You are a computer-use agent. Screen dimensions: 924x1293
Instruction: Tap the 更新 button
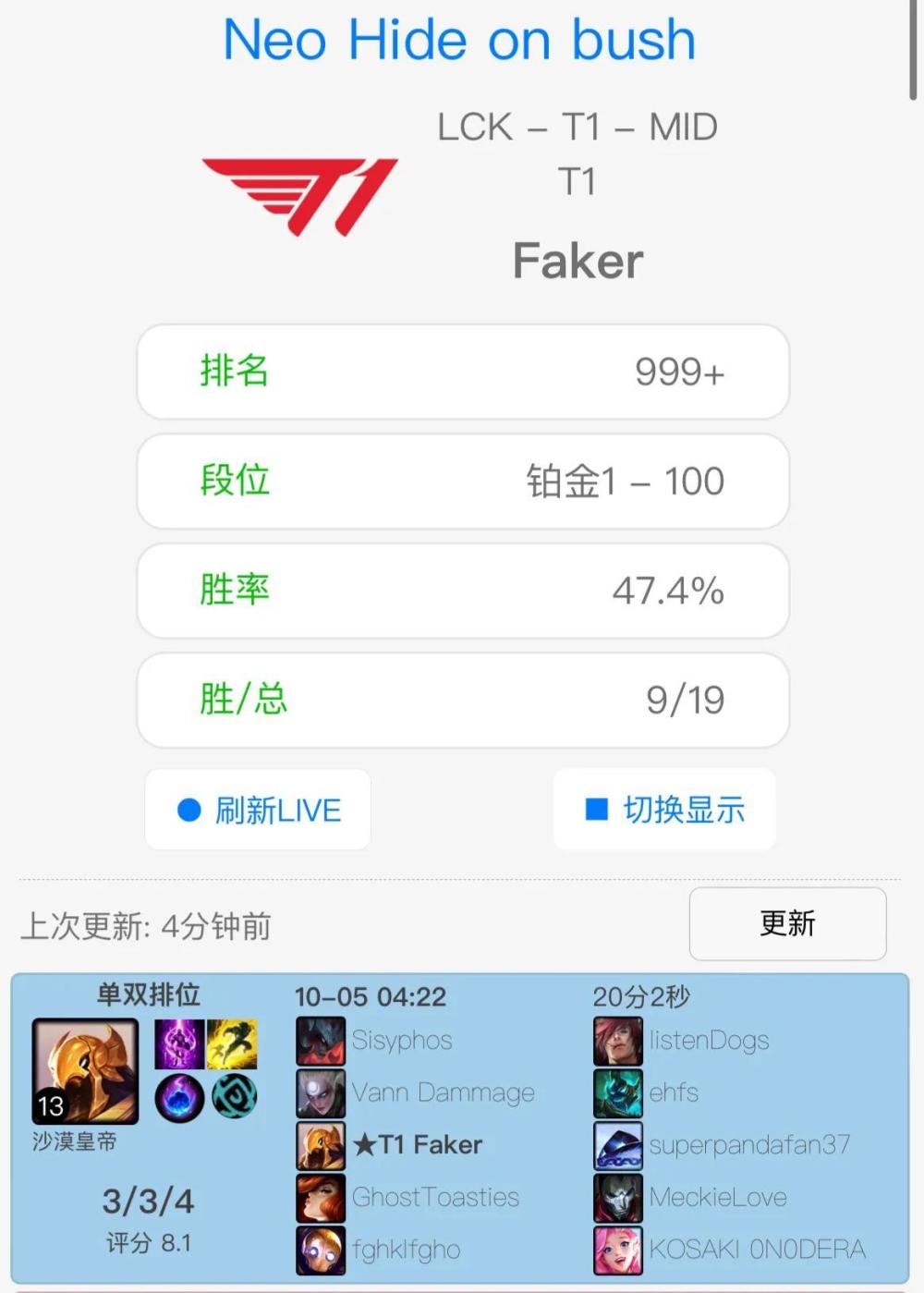[x=787, y=923]
